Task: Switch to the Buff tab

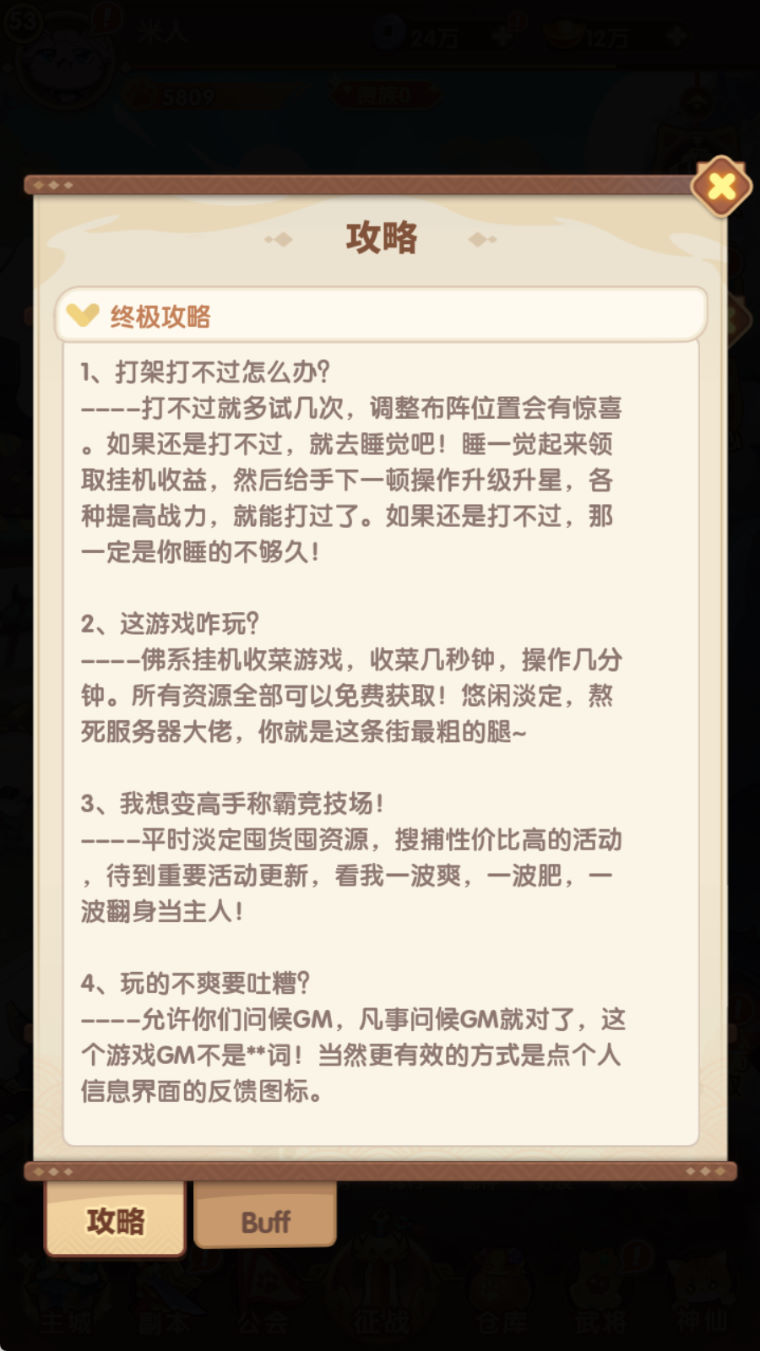Action: 265,1220
